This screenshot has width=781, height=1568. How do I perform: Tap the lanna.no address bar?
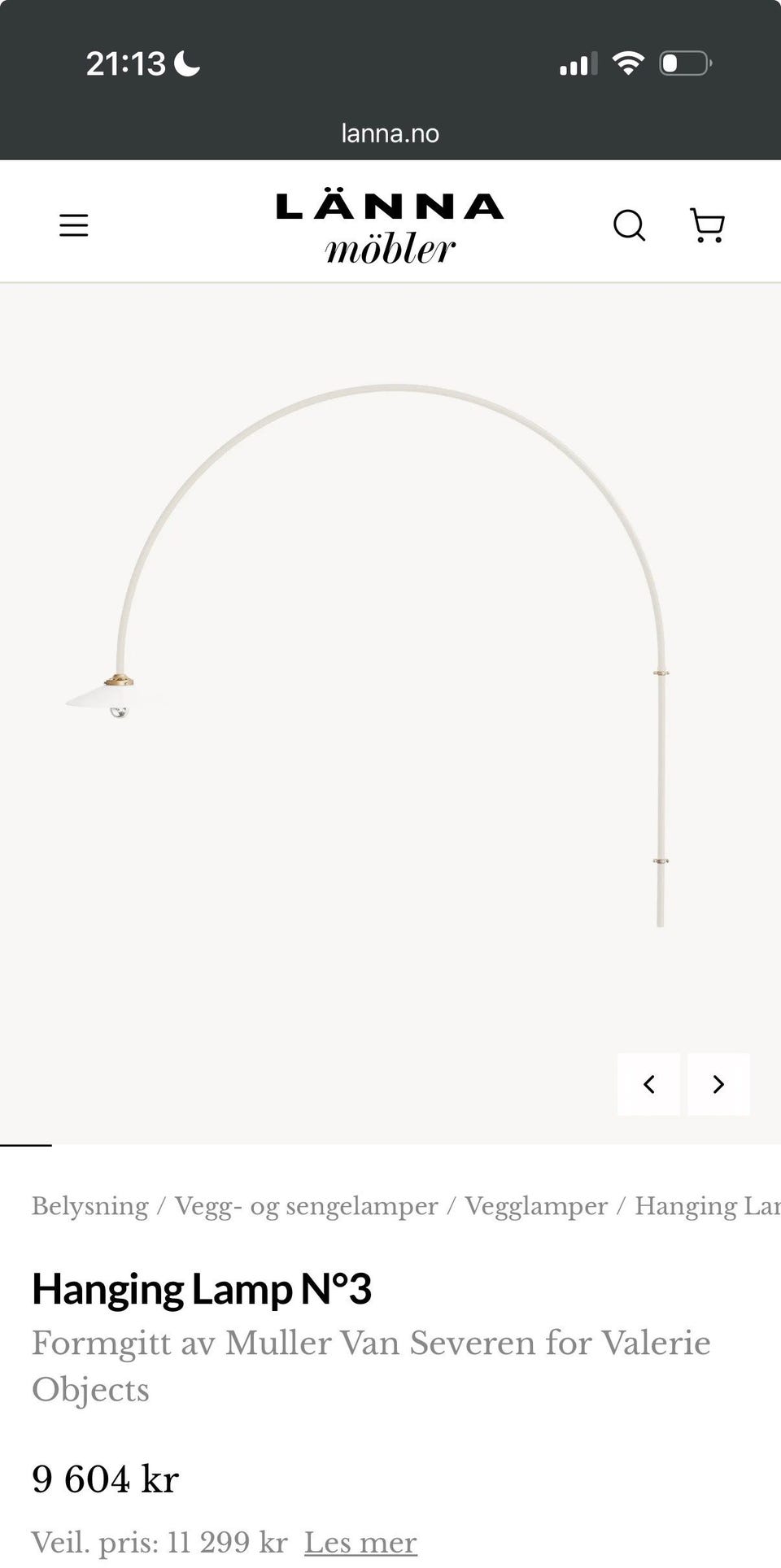pyautogui.click(x=390, y=133)
